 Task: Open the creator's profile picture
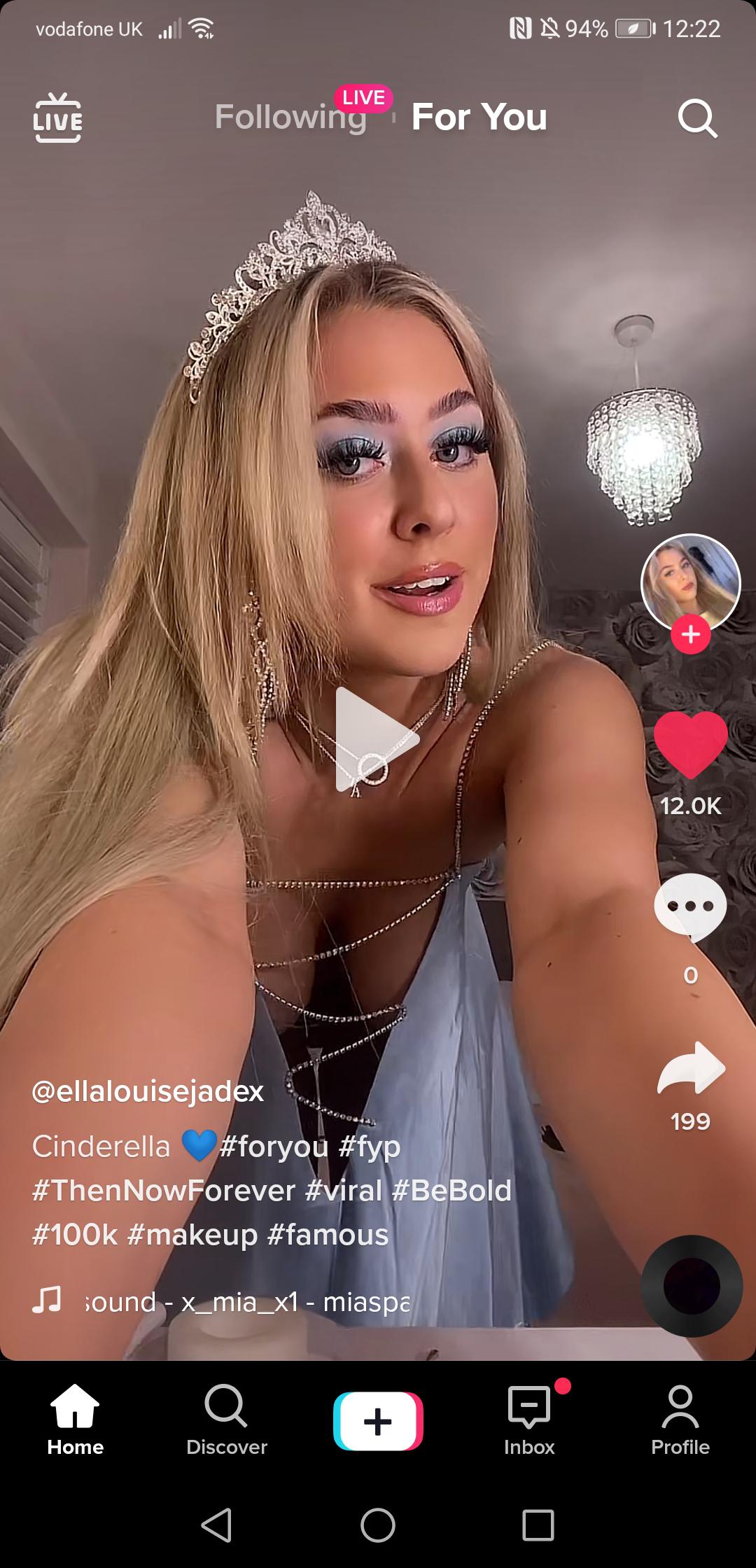[690, 582]
